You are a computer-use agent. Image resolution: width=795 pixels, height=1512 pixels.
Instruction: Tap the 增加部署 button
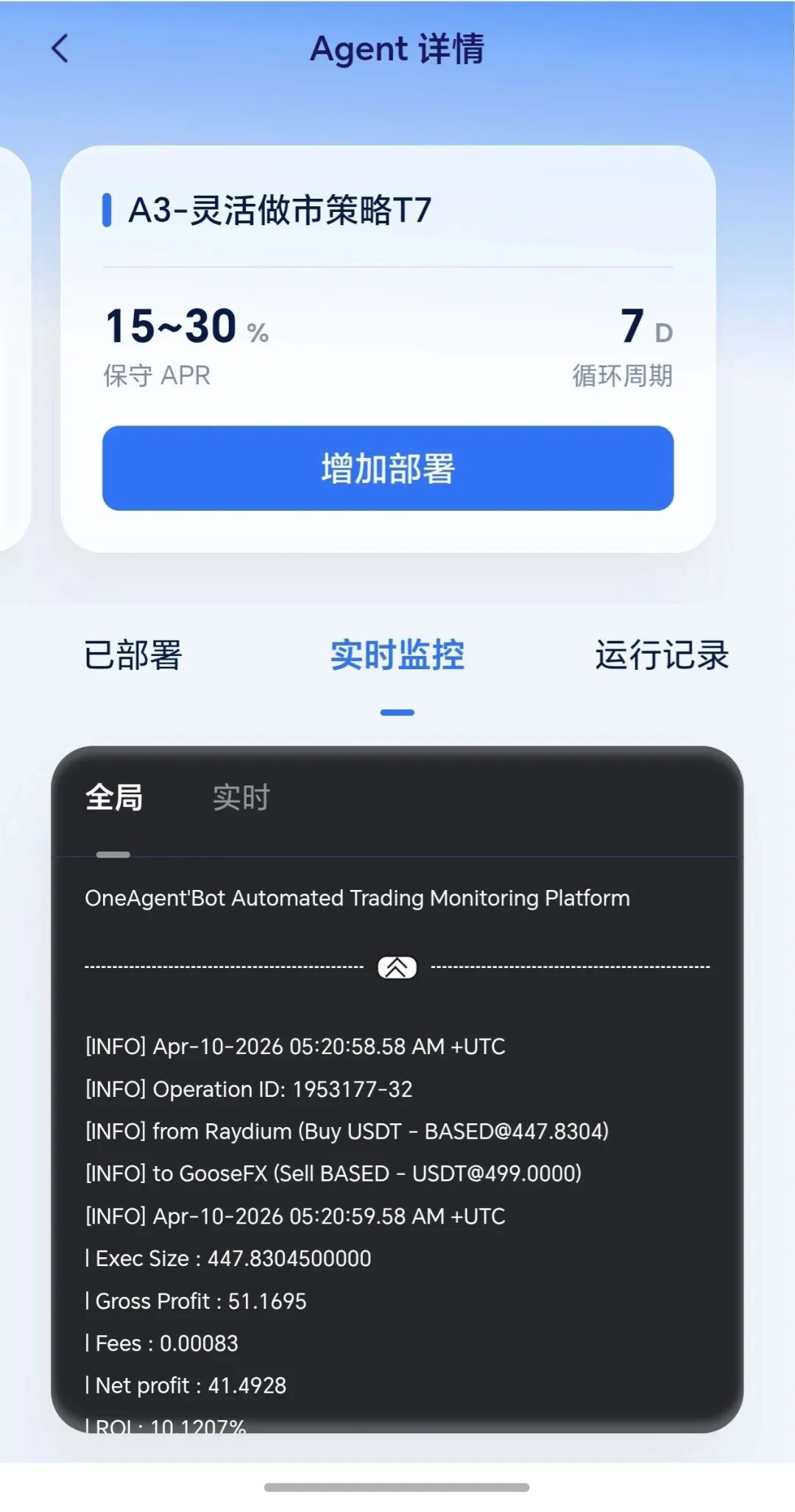[x=388, y=468]
